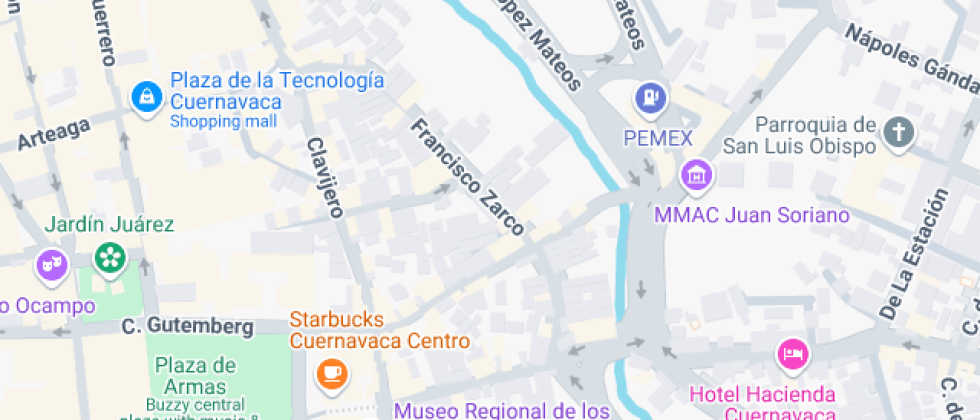Open the Starbucks Cuernavaca Centro marker
Image resolution: width=980 pixels, height=420 pixels.
pyautogui.click(x=331, y=374)
